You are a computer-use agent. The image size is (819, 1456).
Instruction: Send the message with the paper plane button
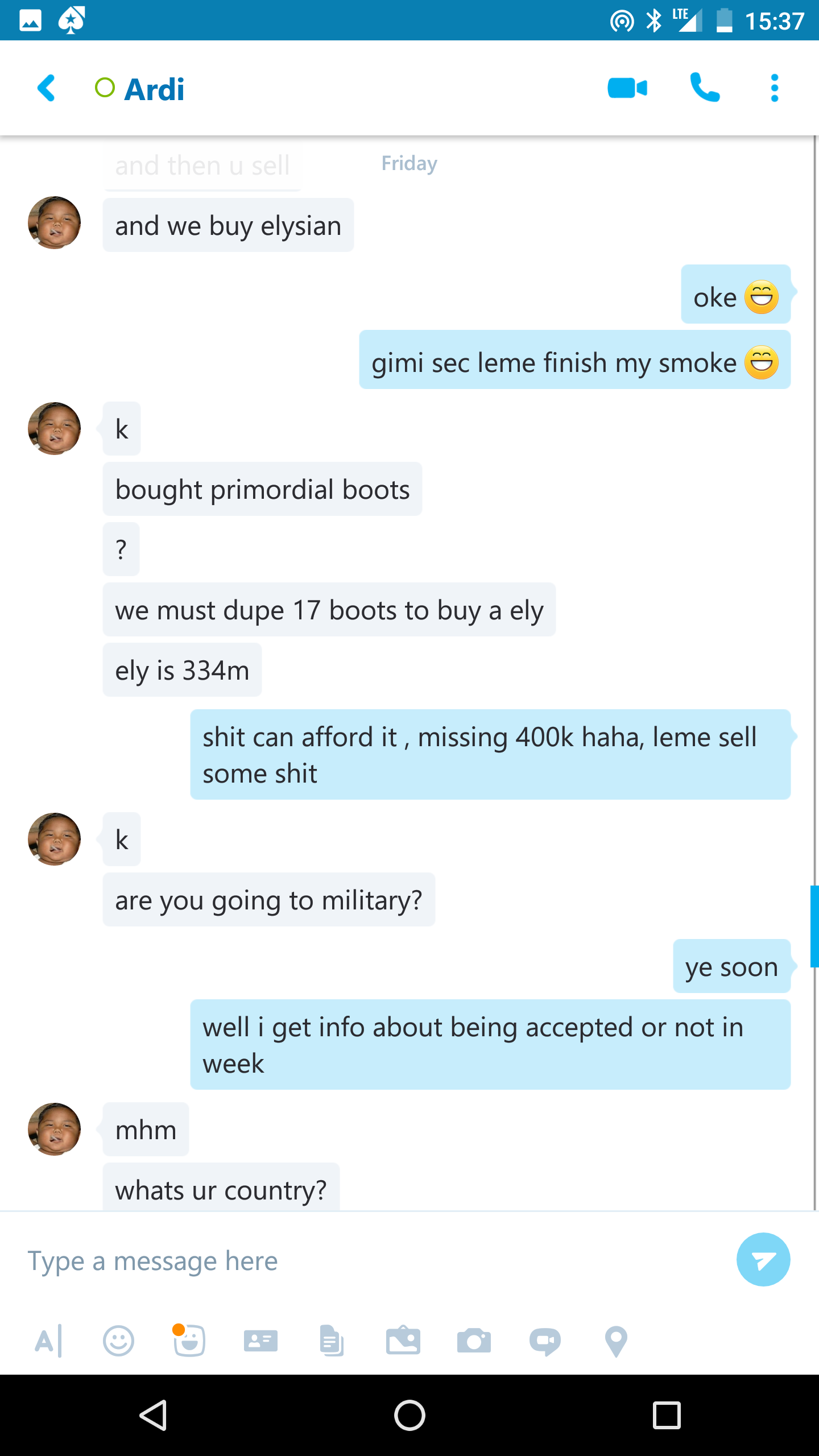[x=763, y=1259]
